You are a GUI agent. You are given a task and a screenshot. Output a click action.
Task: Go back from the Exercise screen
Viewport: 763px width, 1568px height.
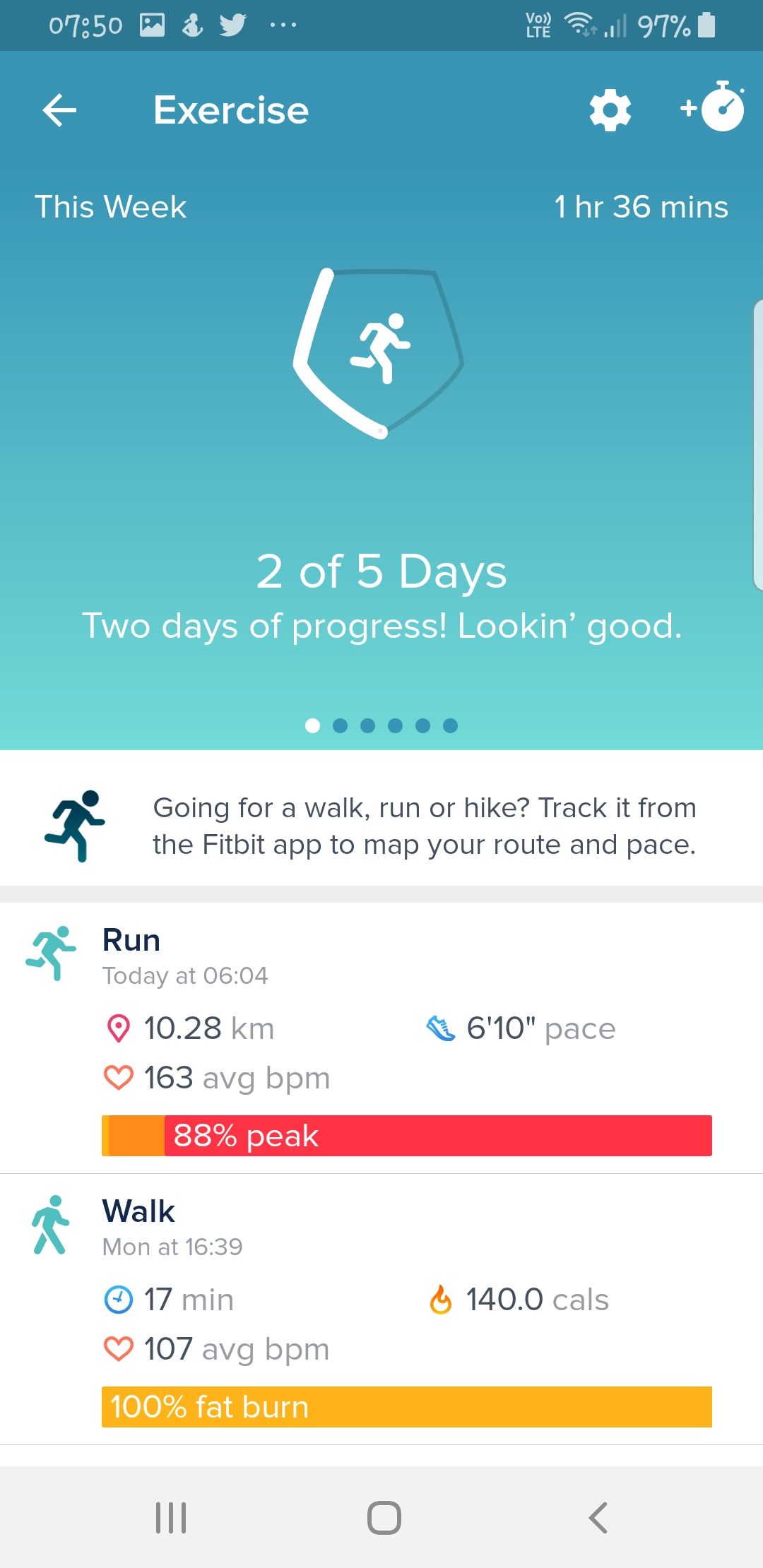tap(59, 111)
